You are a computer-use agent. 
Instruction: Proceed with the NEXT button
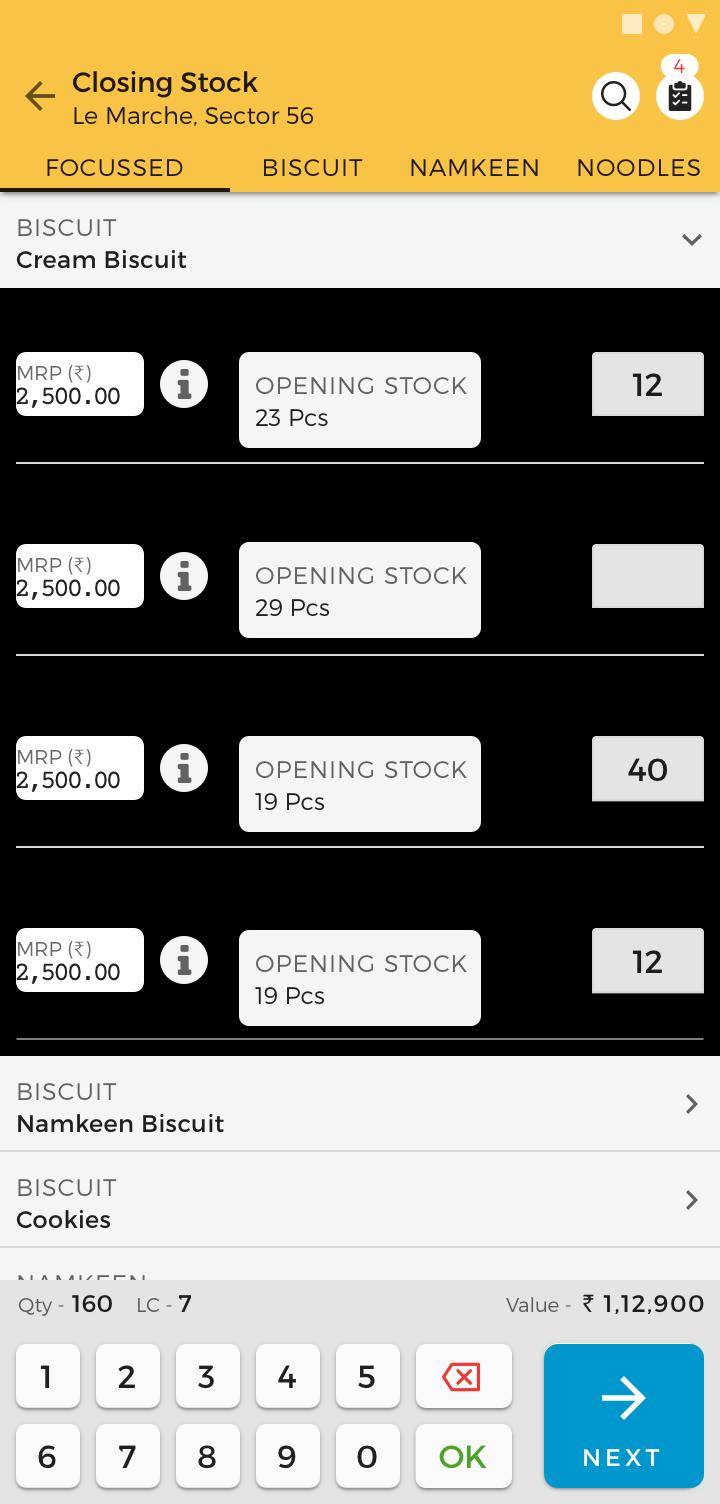point(624,1416)
